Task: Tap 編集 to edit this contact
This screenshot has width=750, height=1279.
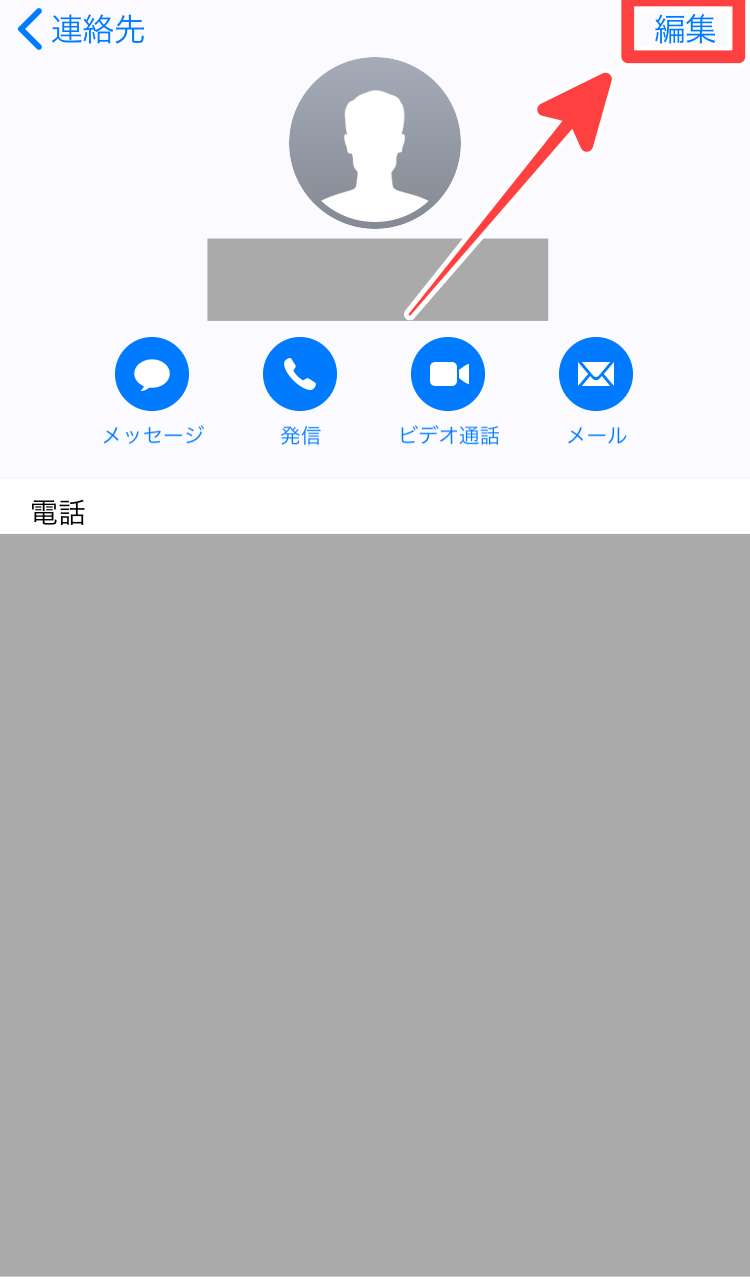Action: pos(685,30)
